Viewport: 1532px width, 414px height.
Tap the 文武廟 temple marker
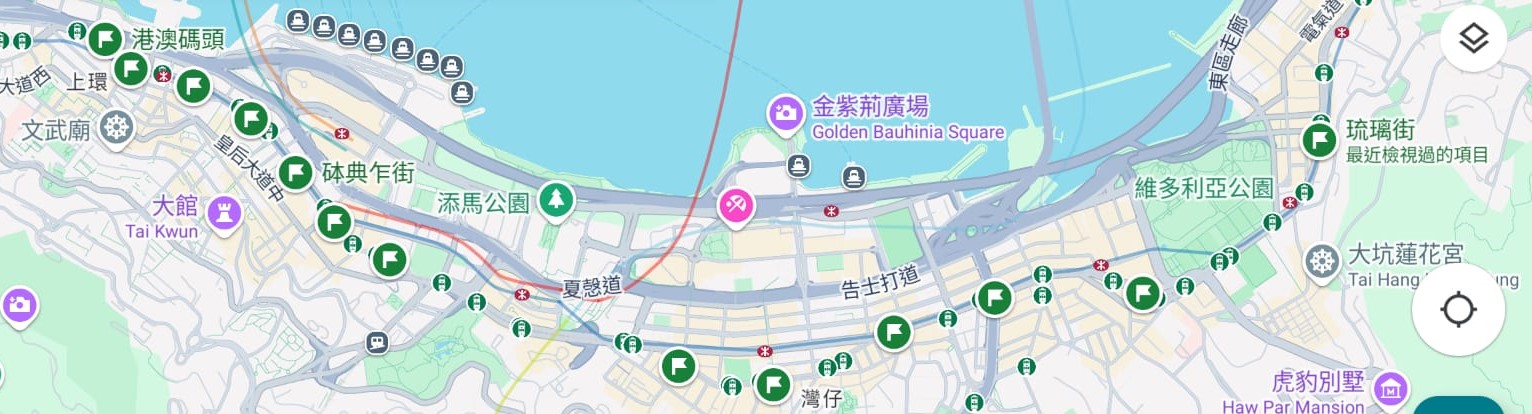[117, 128]
